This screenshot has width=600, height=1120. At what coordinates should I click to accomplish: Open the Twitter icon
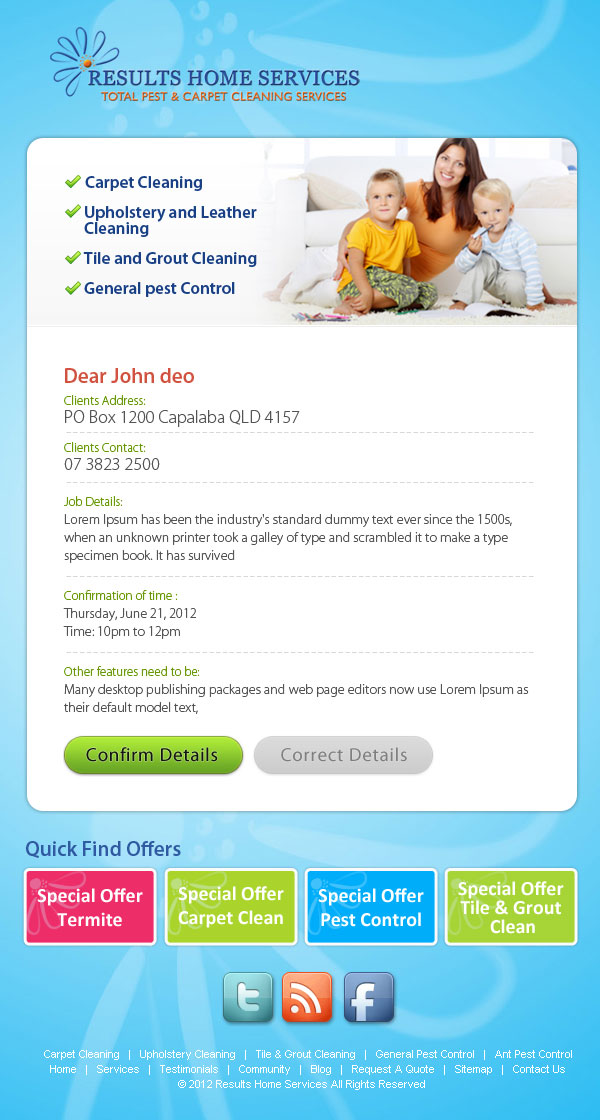click(x=248, y=997)
